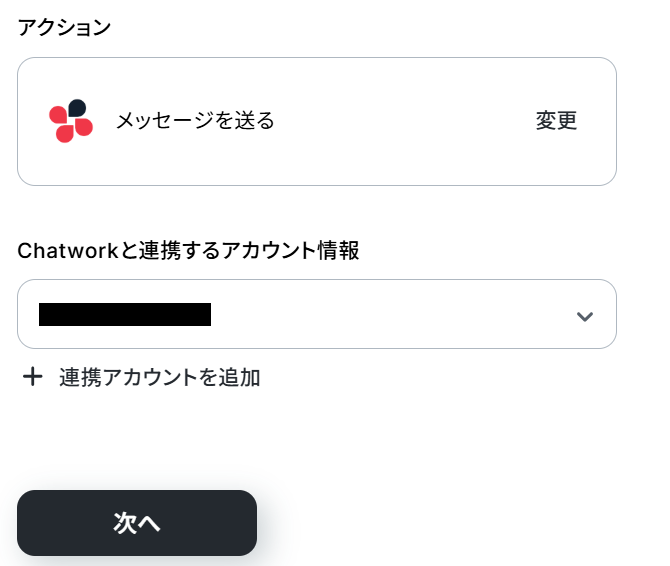Screen dimensions: 670x566
Task: Proceed with the 次へ button
Action: click(137, 523)
